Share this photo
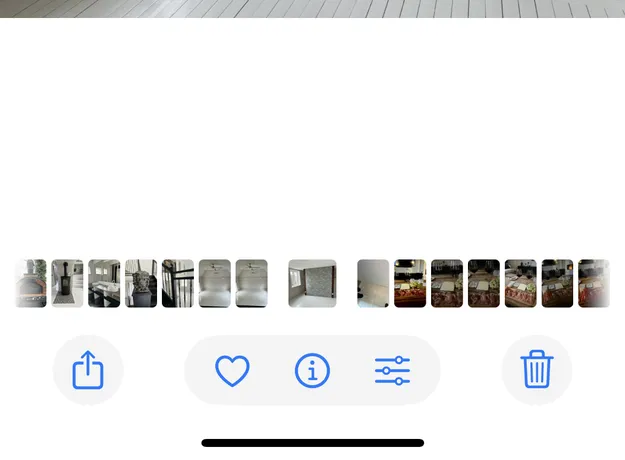Viewport: 625px width, 460px height. pyautogui.click(x=88, y=370)
